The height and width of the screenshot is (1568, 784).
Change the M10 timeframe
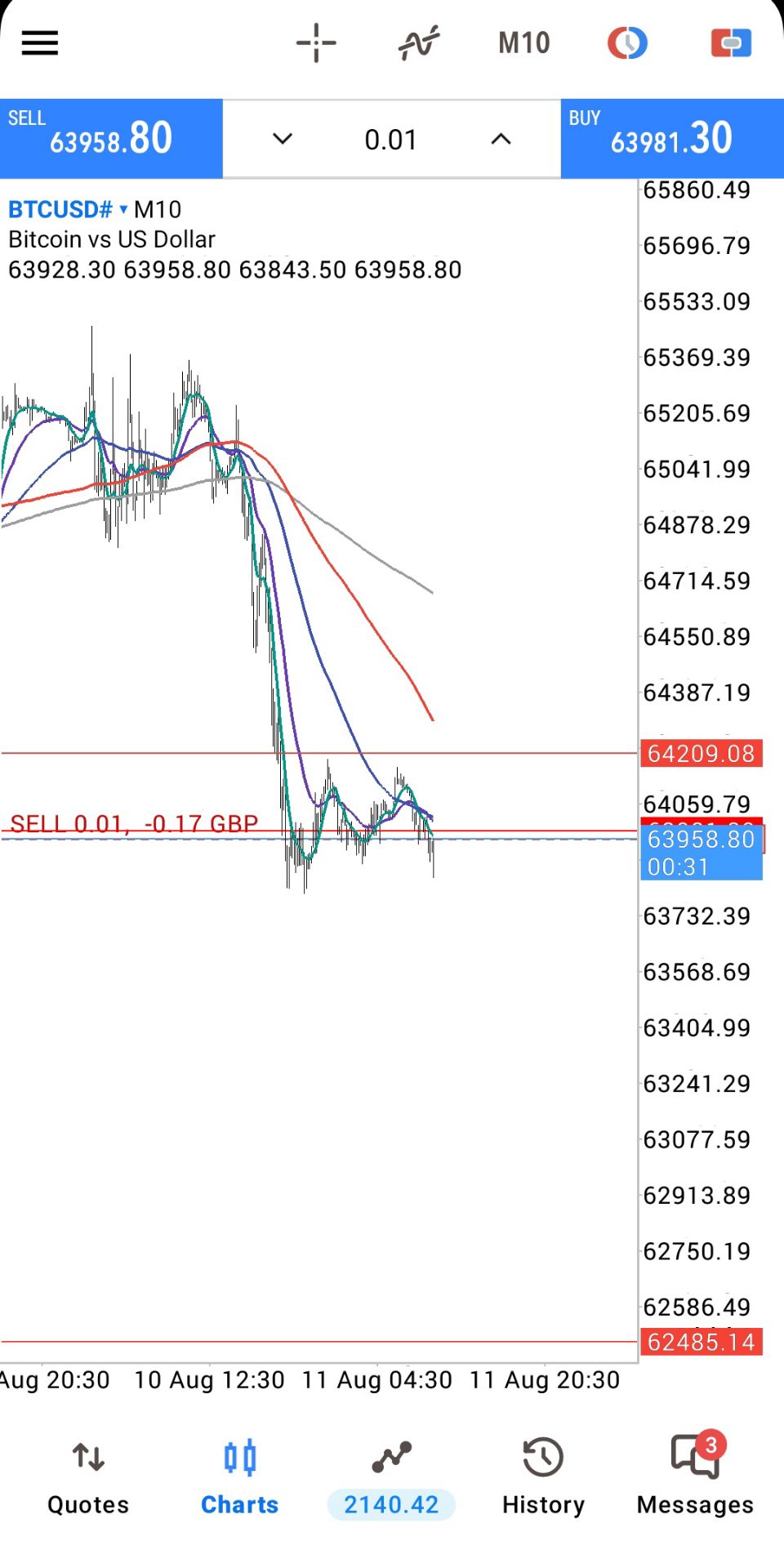pos(524,42)
